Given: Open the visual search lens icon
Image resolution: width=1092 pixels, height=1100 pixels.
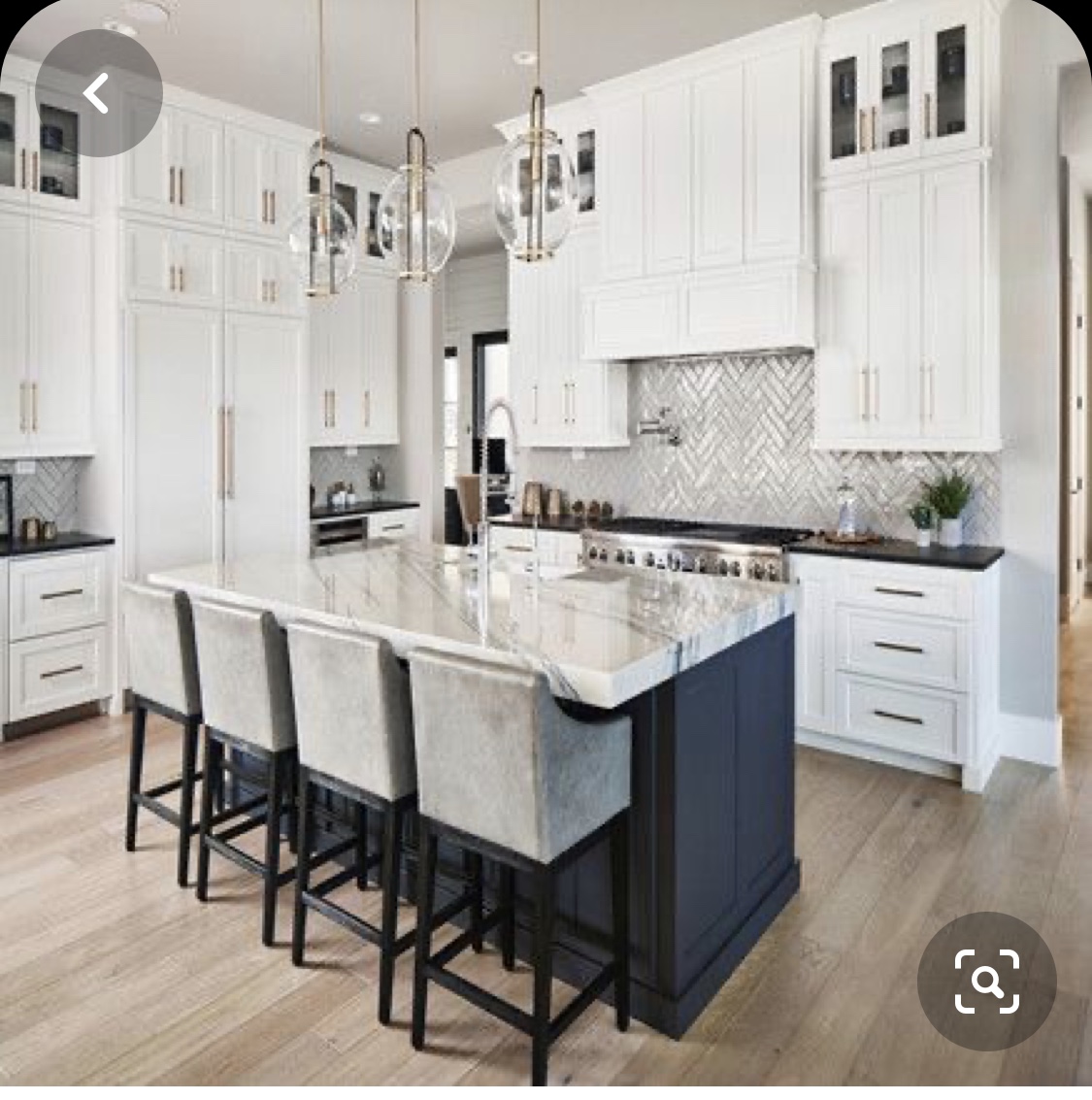Looking at the screenshot, I should [986, 982].
